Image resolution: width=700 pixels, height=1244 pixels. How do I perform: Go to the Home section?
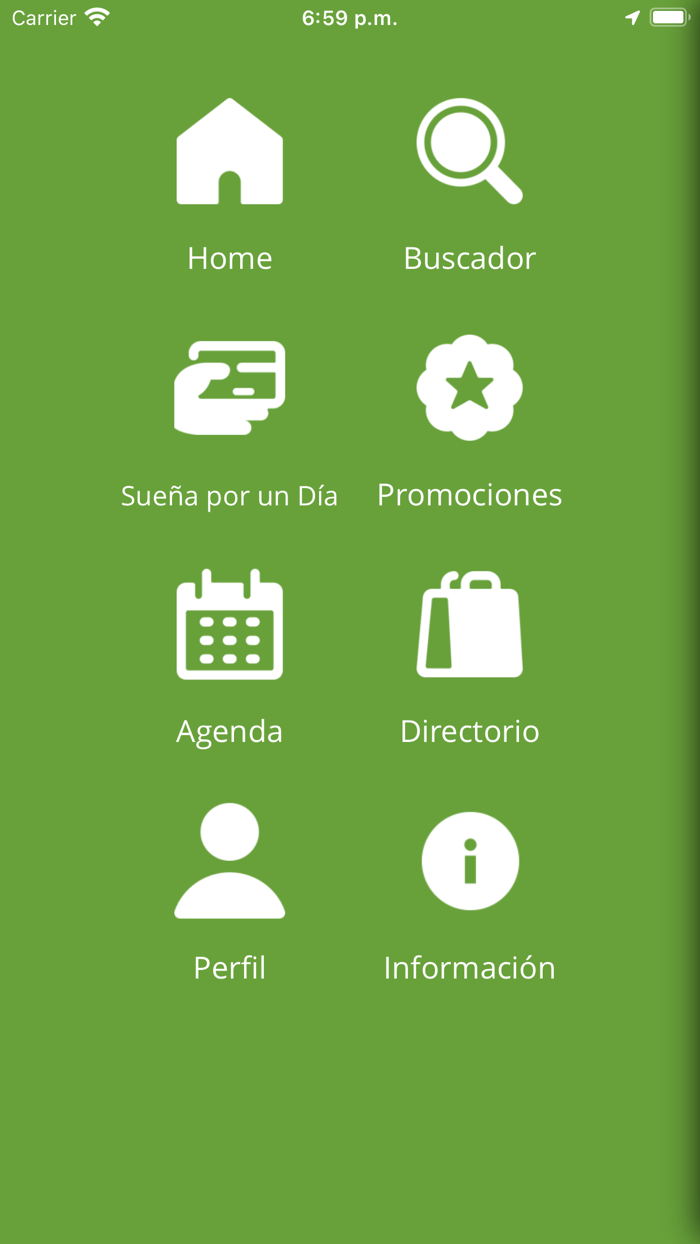point(230,186)
